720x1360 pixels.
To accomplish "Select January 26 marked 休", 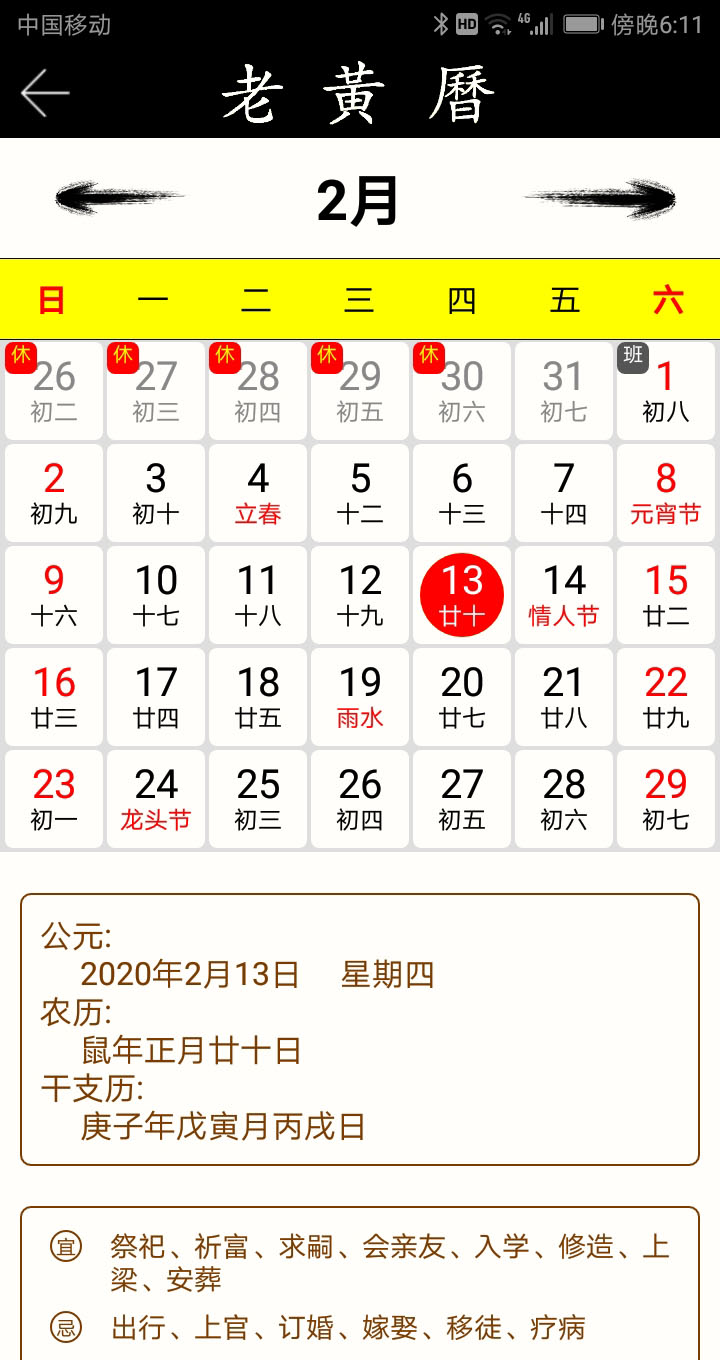I will click(x=54, y=391).
